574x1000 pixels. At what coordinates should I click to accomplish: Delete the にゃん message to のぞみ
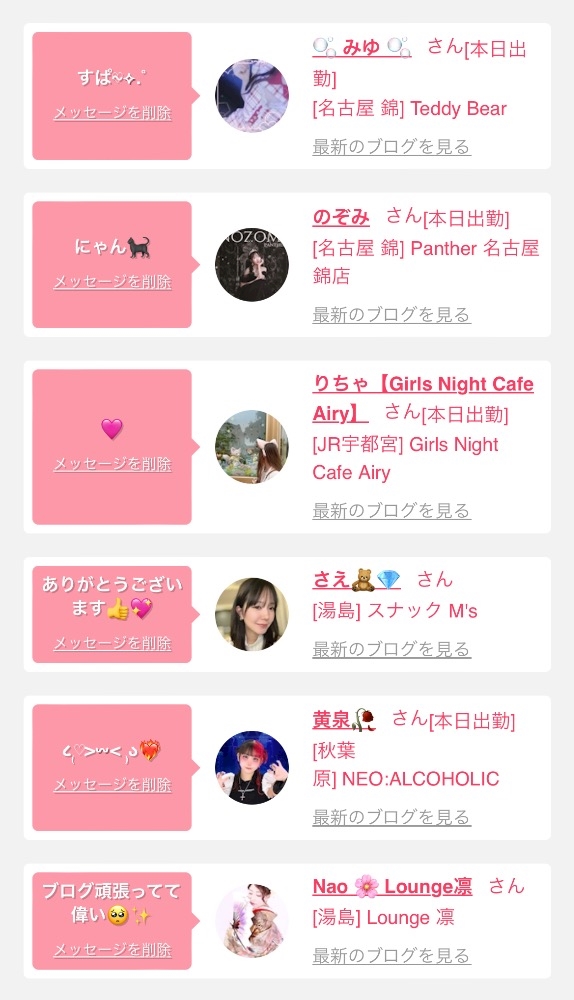click(x=112, y=282)
